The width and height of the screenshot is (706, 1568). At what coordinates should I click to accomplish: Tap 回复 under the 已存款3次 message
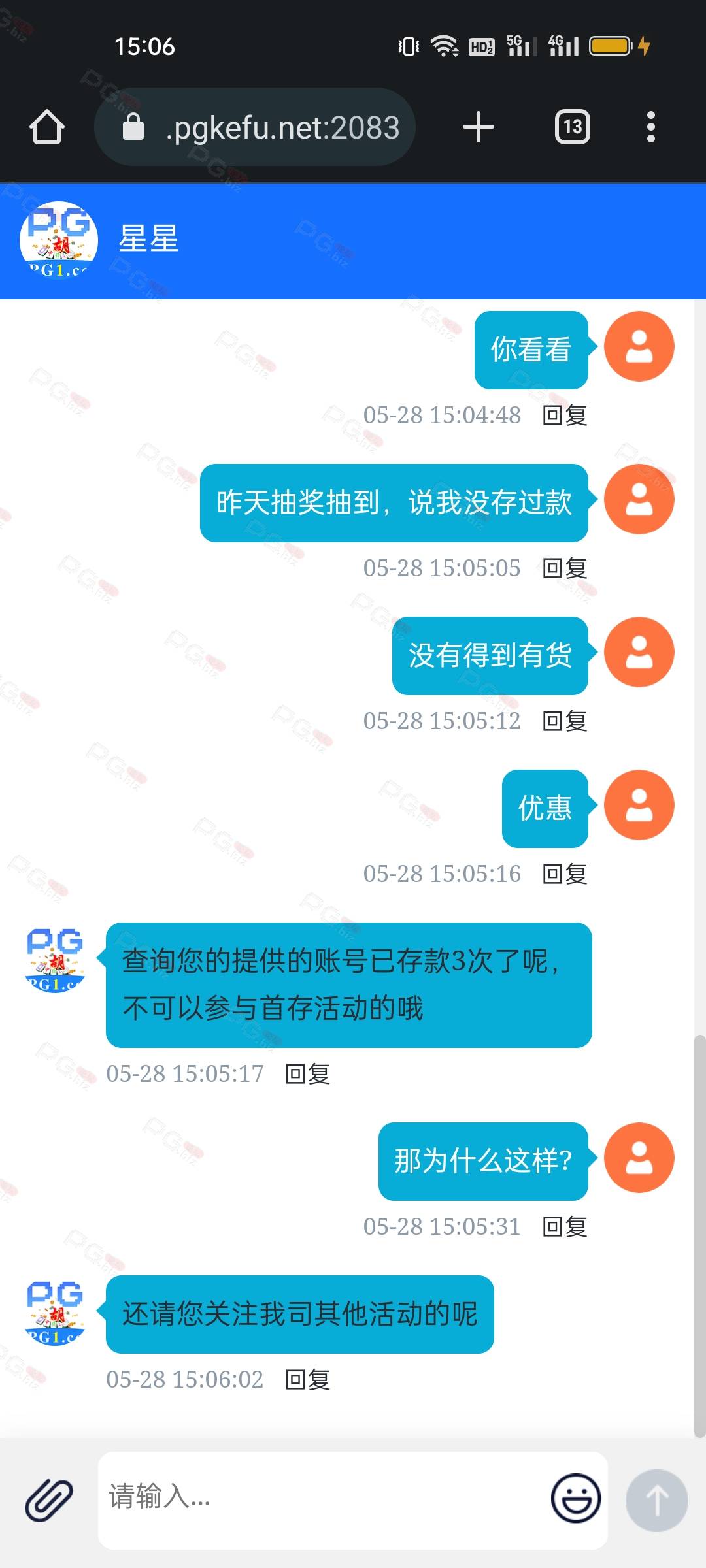308,1074
